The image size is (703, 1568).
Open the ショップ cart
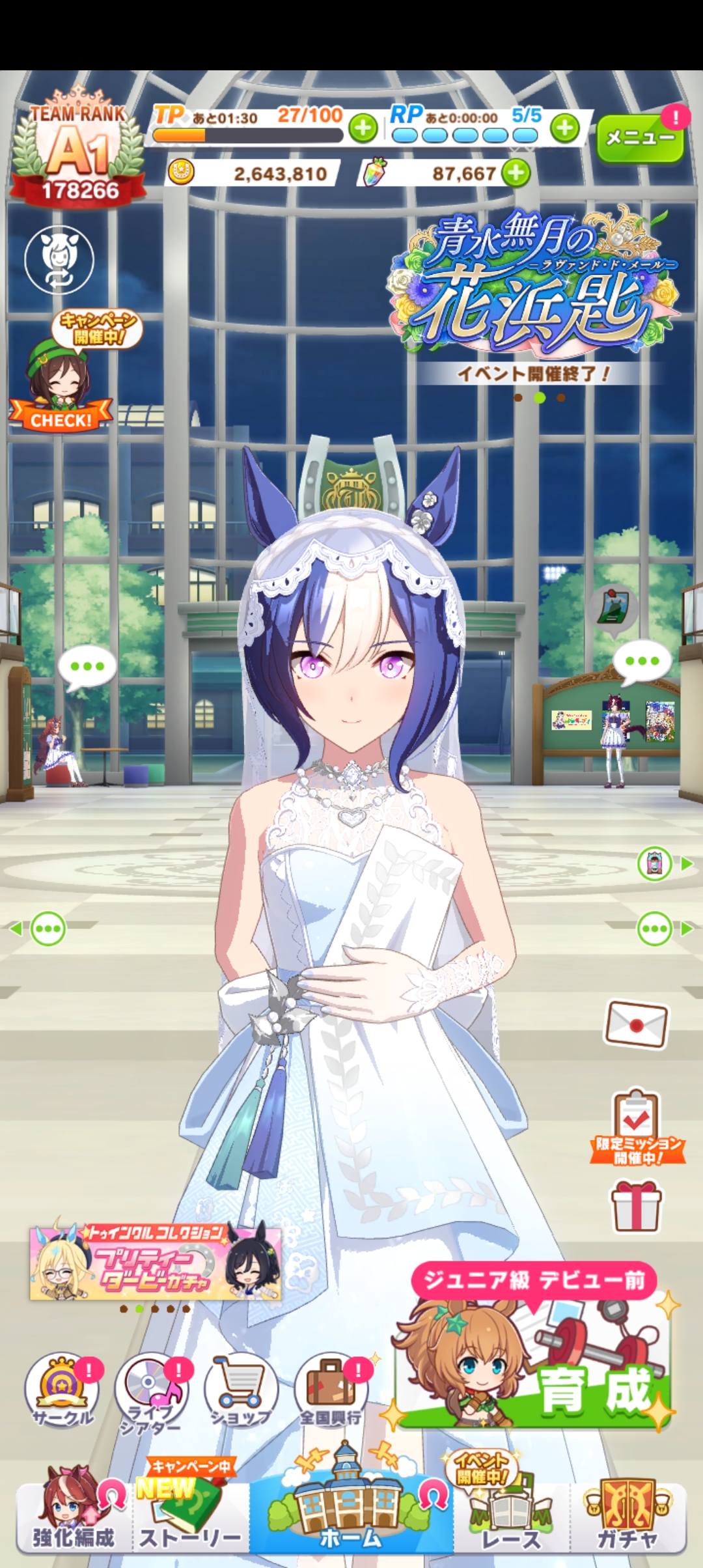241,1388
